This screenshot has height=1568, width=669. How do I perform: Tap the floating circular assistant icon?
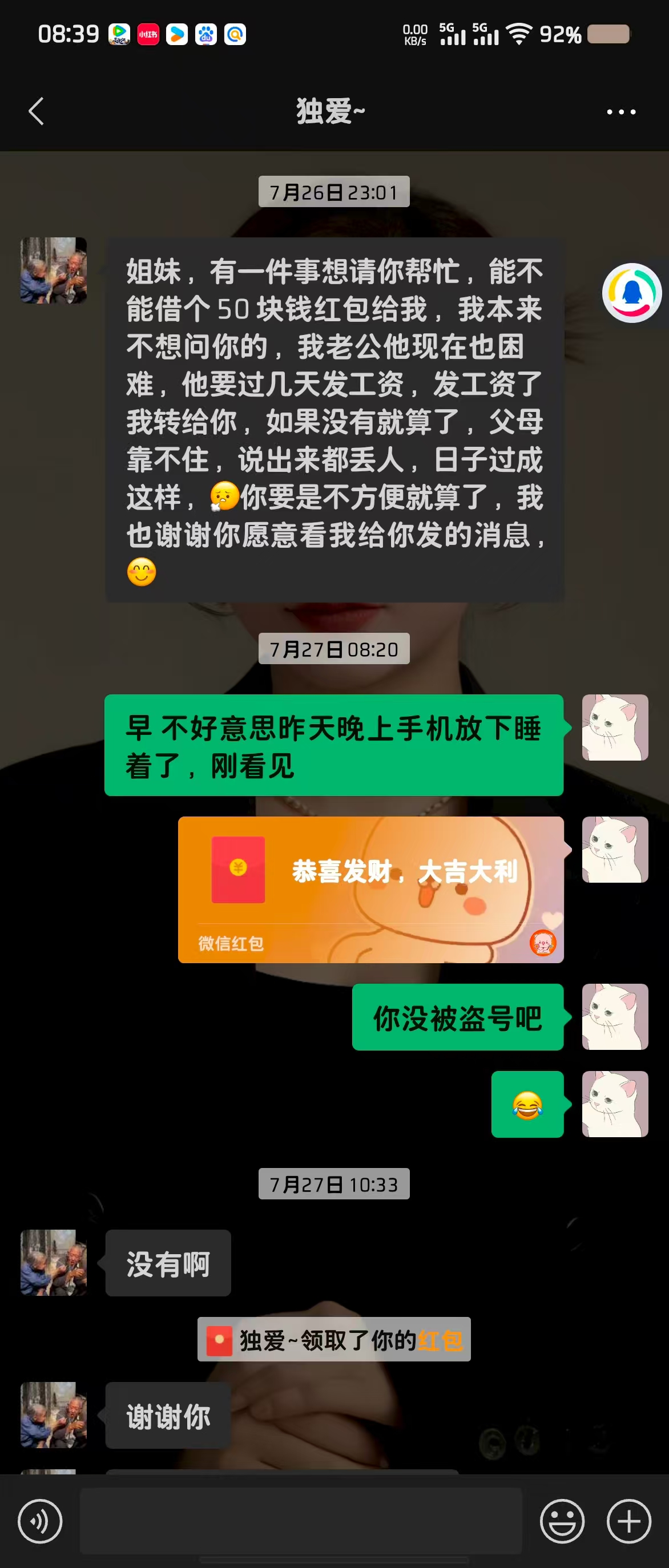click(x=632, y=293)
